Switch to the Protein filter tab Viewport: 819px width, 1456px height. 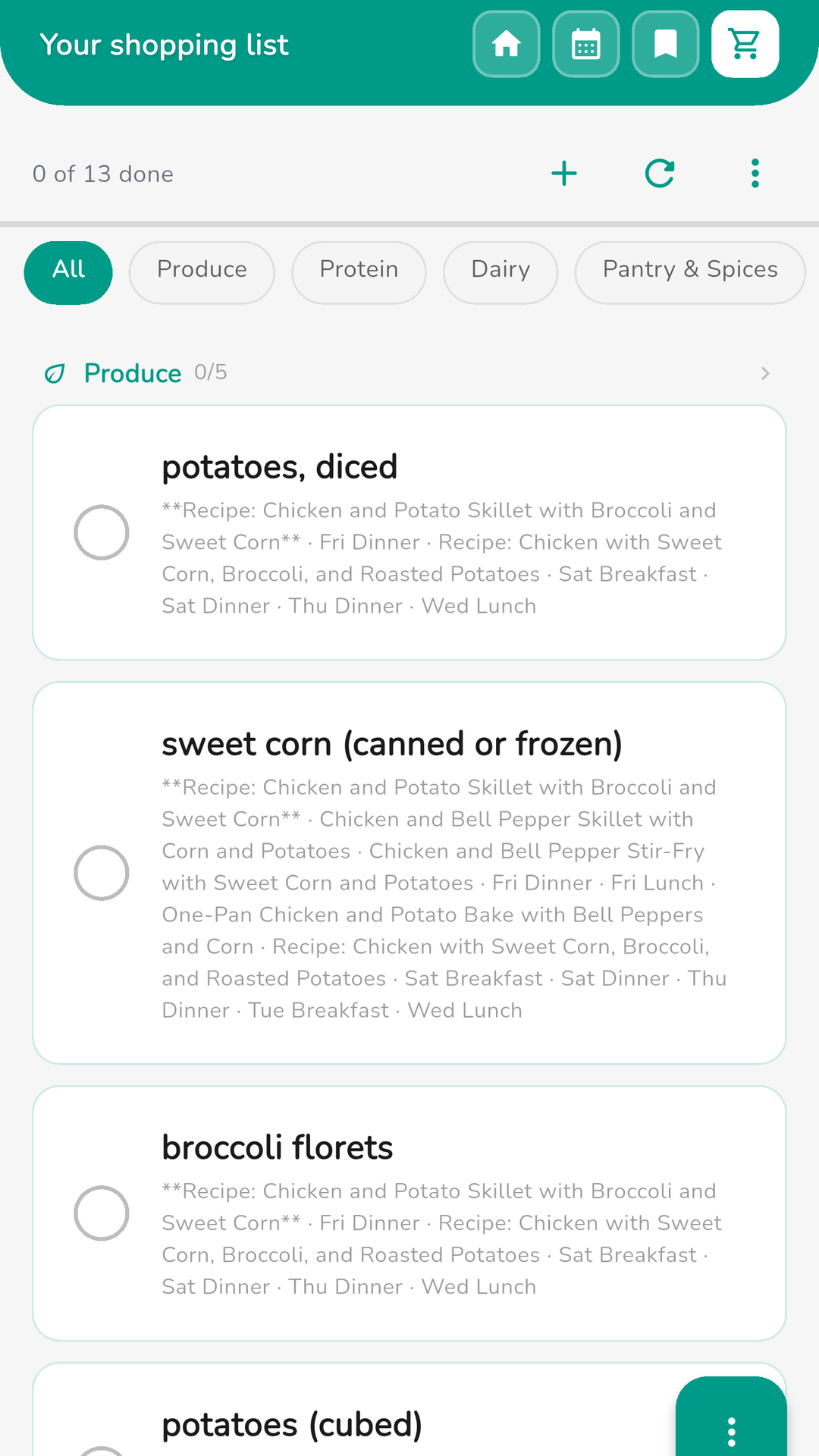pos(359,271)
